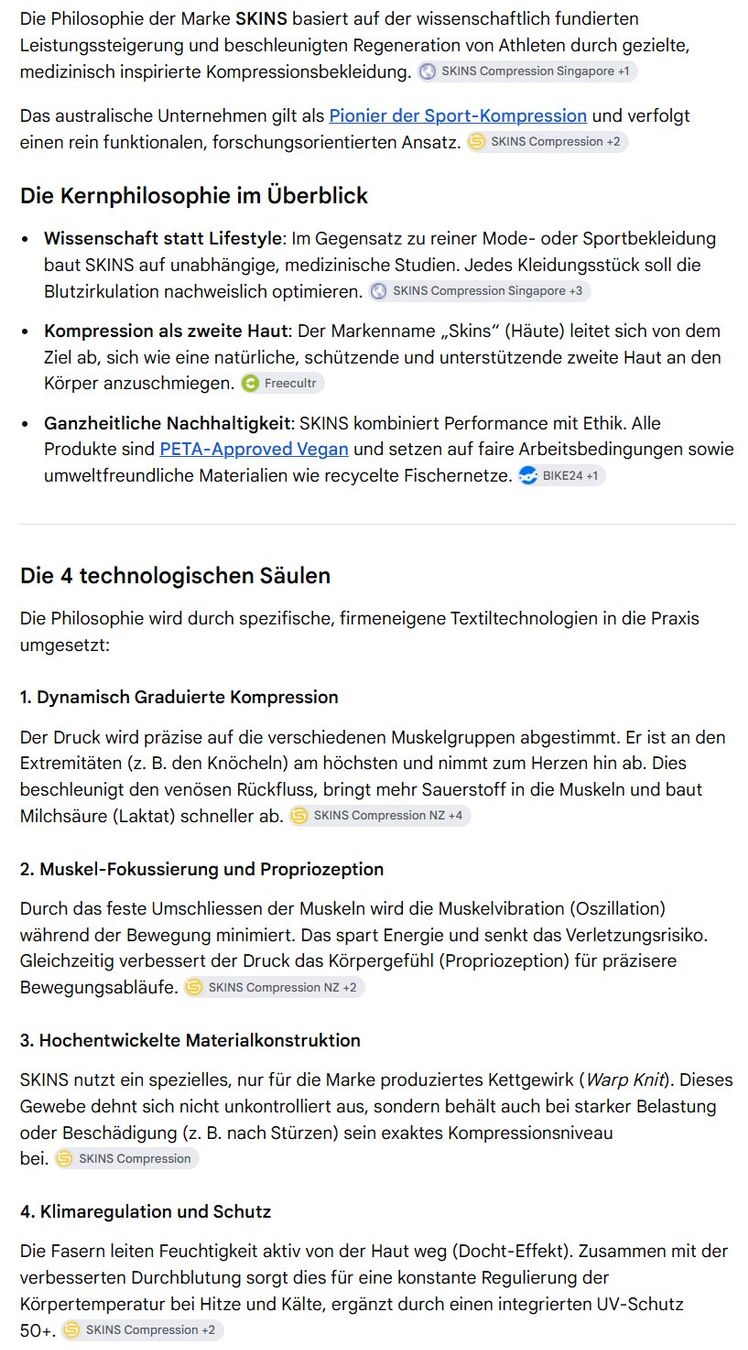
Task: Open SKINS Compression chip under Hochentwickelte Materialkonstruktion
Action: tap(126, 1158)
